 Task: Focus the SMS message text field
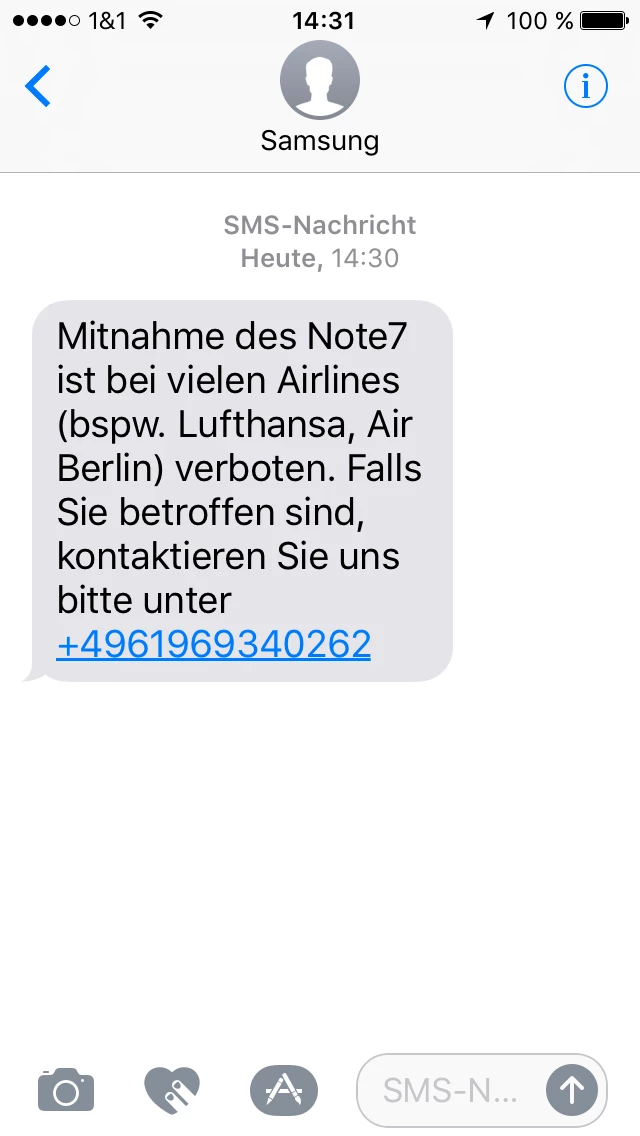450,1090
